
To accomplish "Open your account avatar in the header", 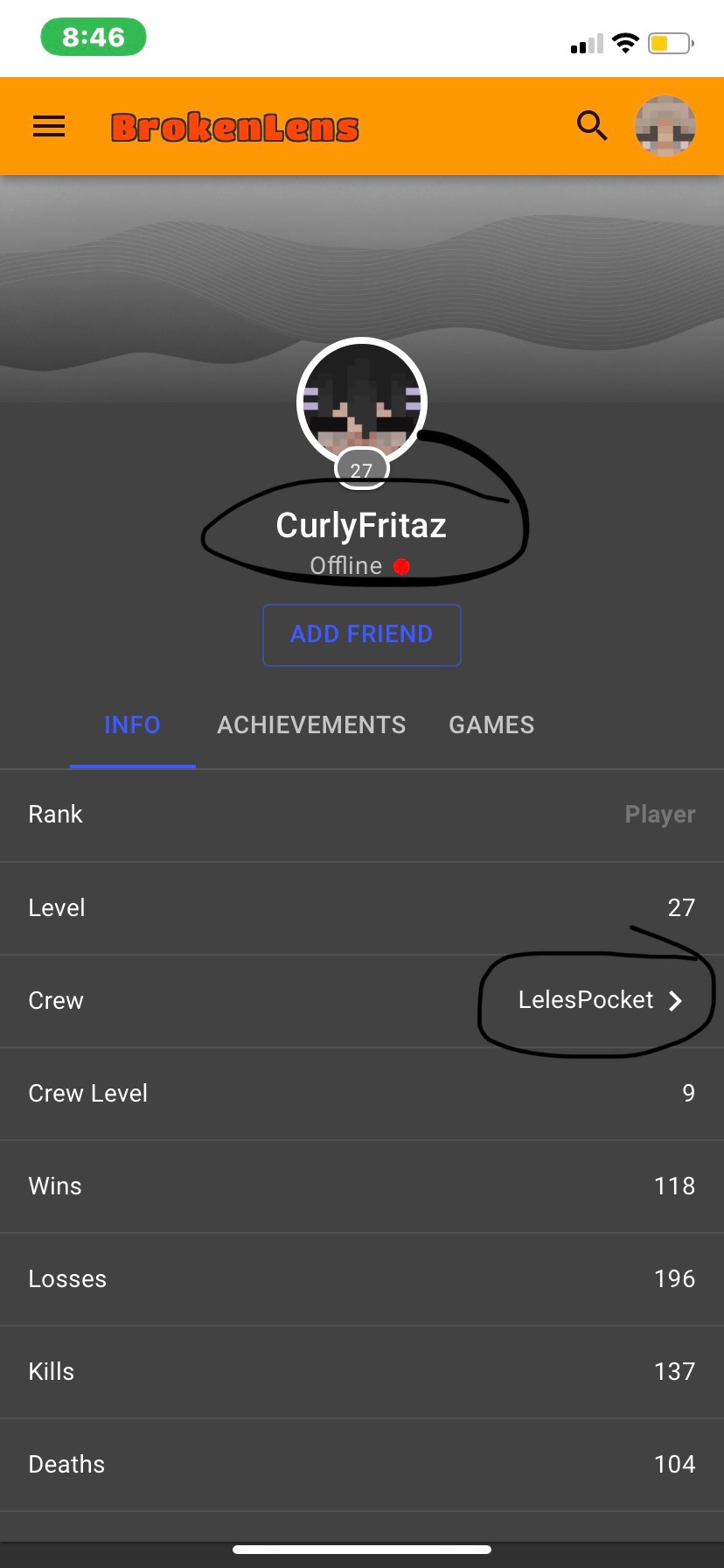I will 665,126.
